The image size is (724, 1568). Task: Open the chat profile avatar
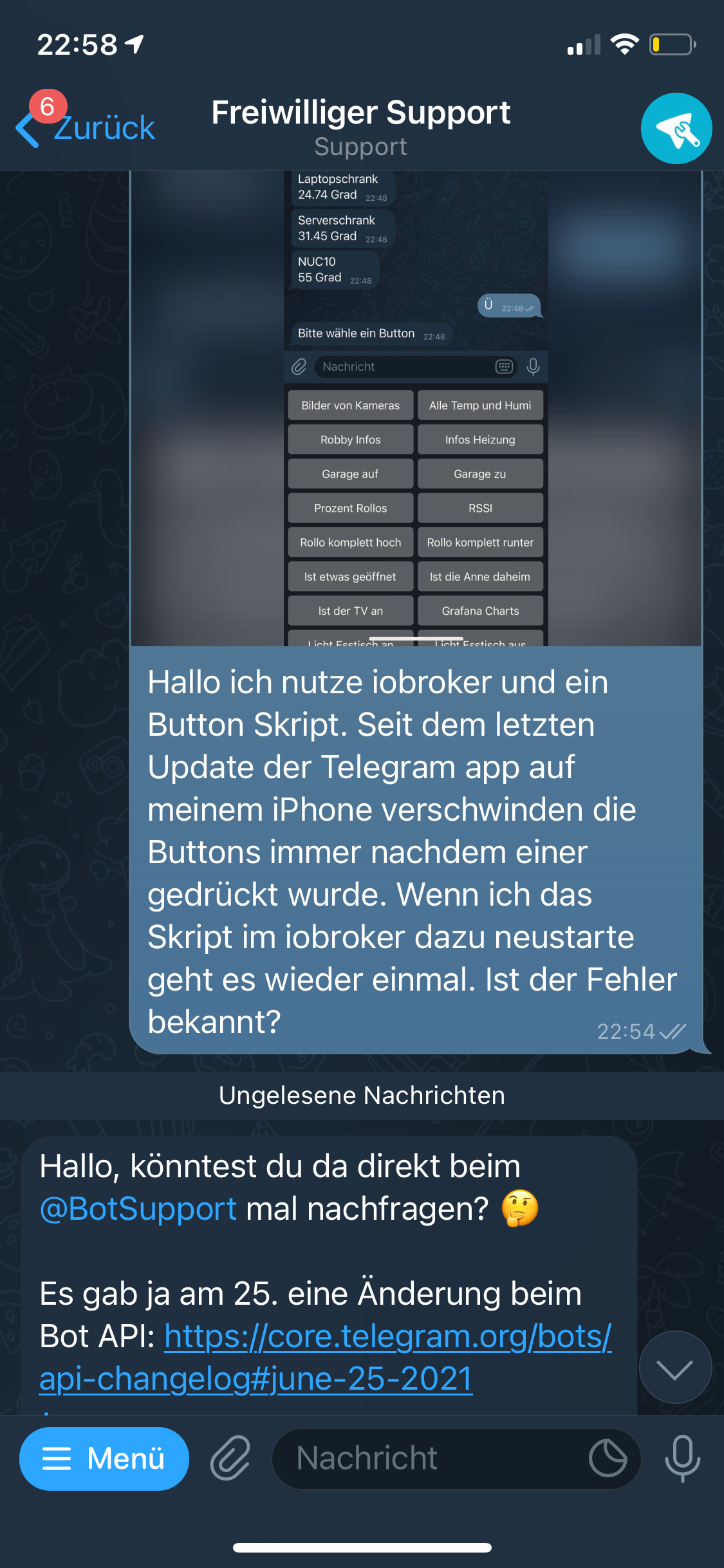click(676, 128)
